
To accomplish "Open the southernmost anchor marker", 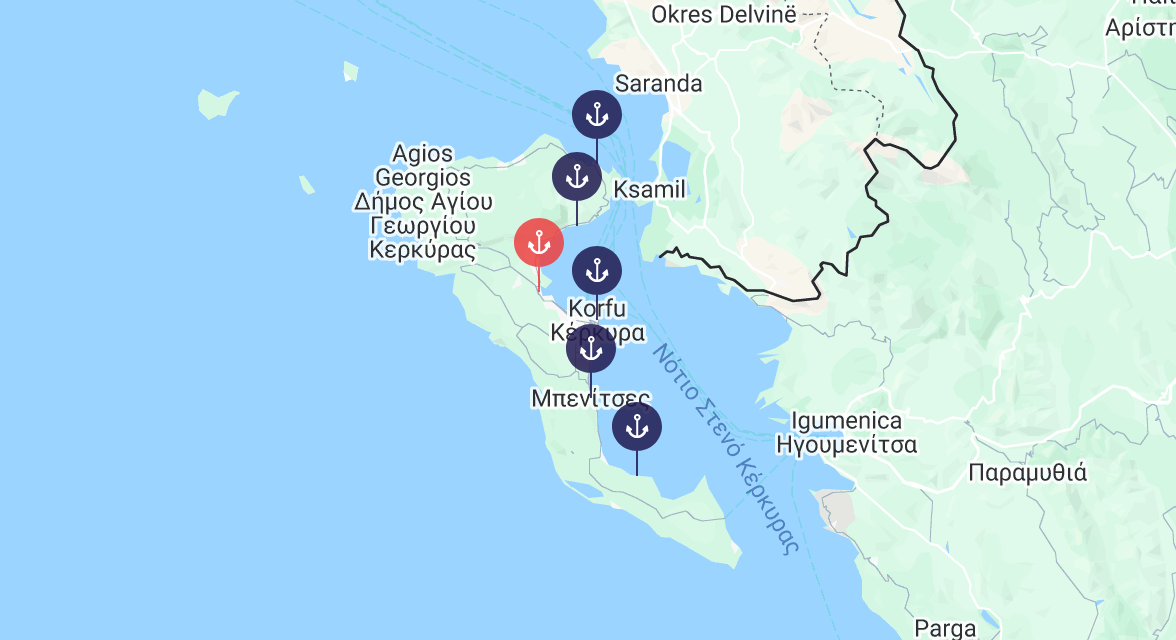I will tap(637, 427).
